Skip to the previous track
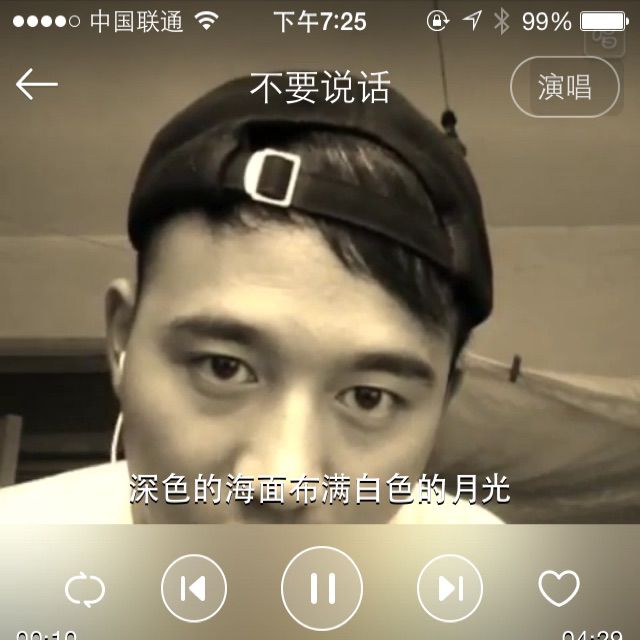The width and height of the screenshot is (640, 640). click(x=194, y=588)
